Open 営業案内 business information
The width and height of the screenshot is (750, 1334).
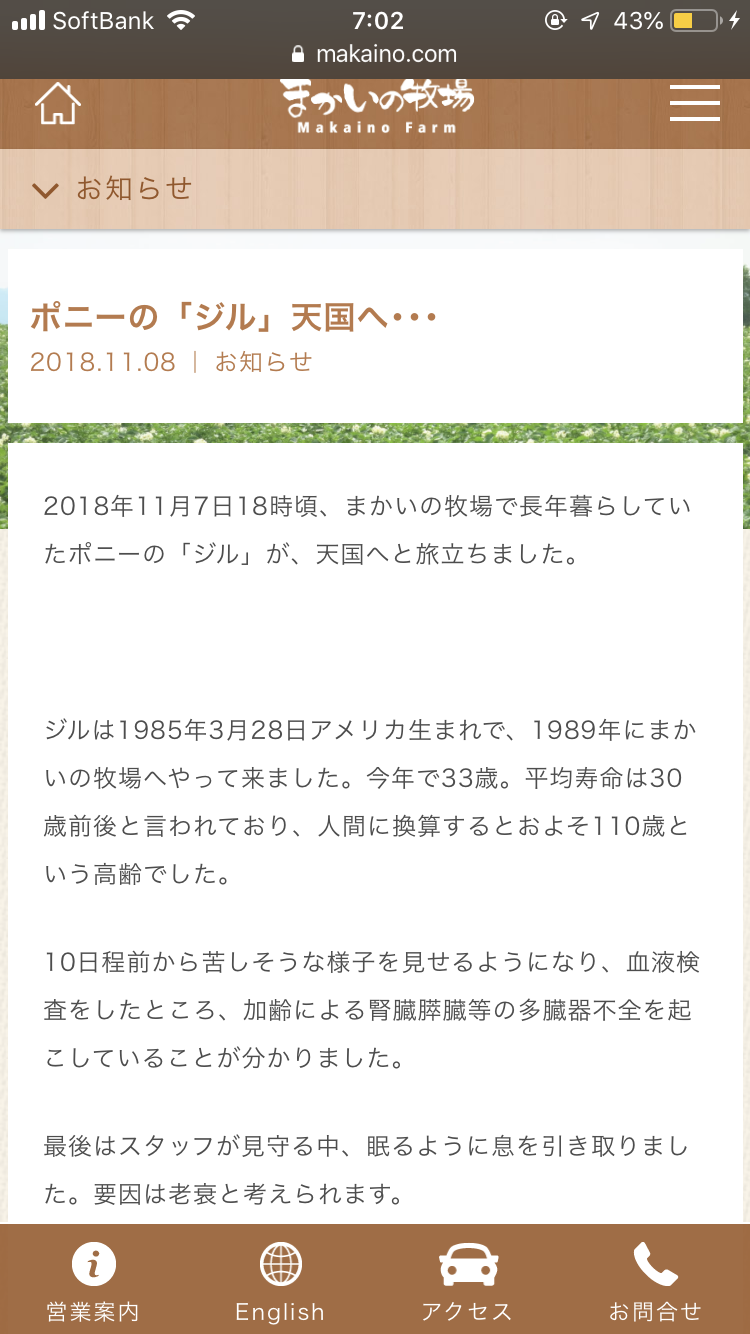tap(93, 1283)
